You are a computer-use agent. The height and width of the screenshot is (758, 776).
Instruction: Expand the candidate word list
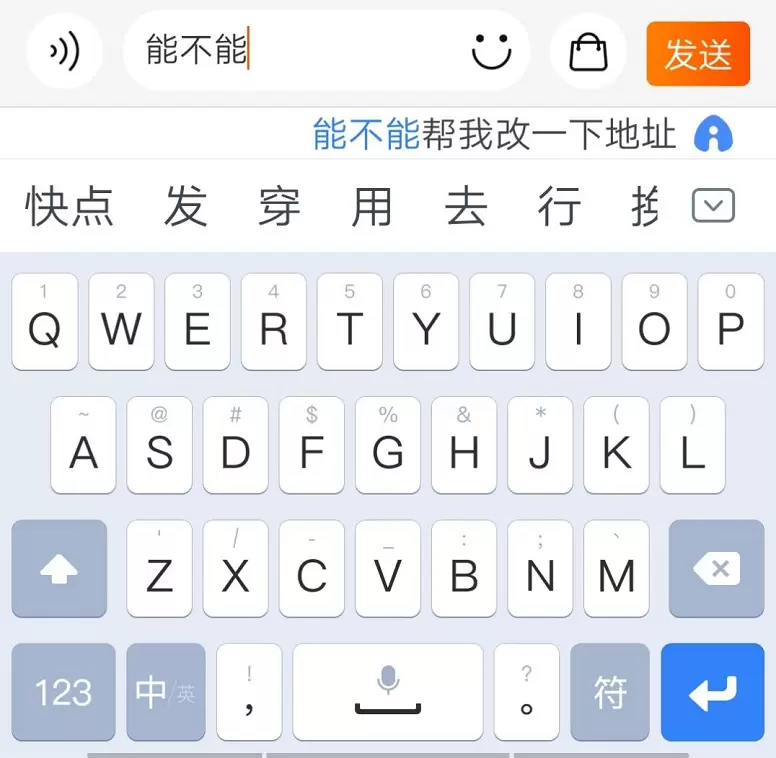point(713,206)
